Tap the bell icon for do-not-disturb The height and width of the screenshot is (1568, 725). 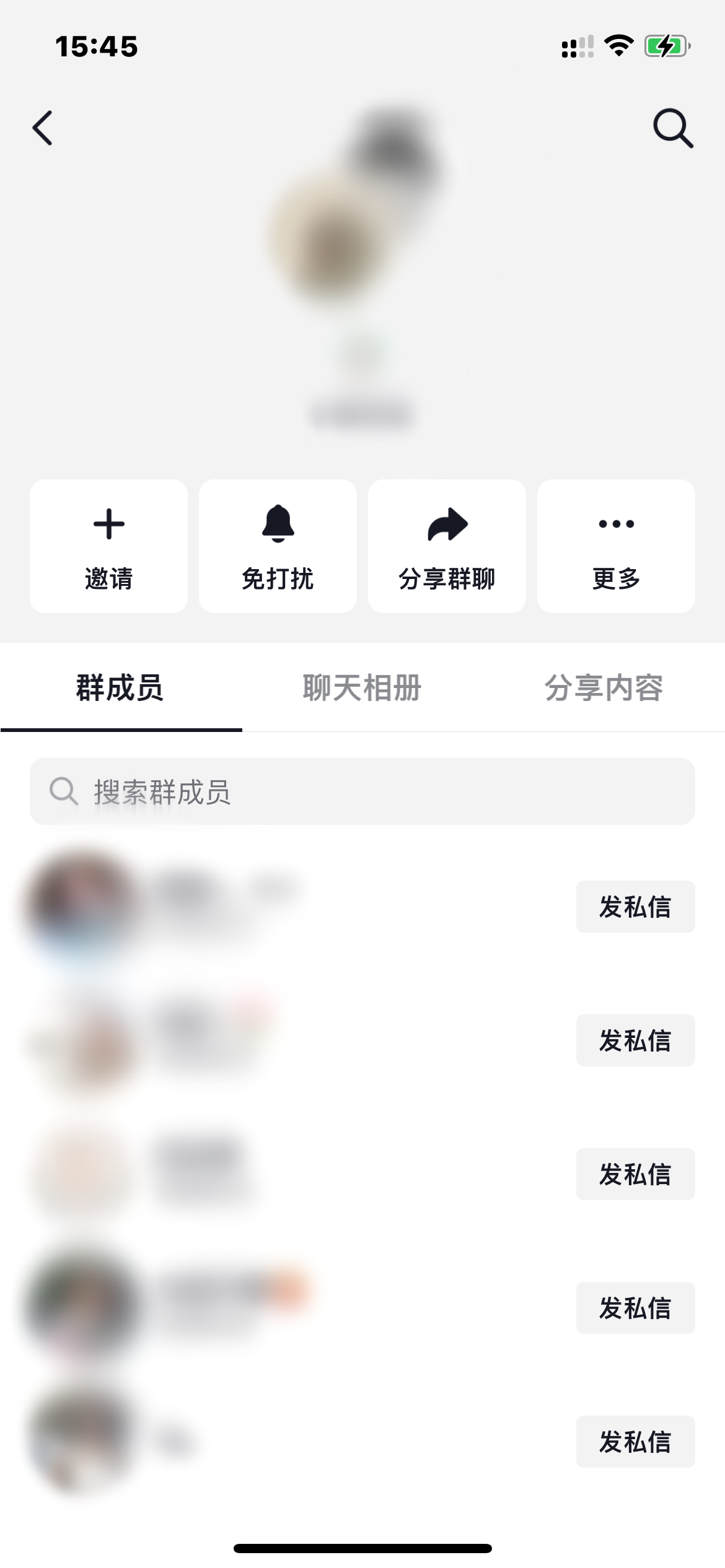[278, 523]
